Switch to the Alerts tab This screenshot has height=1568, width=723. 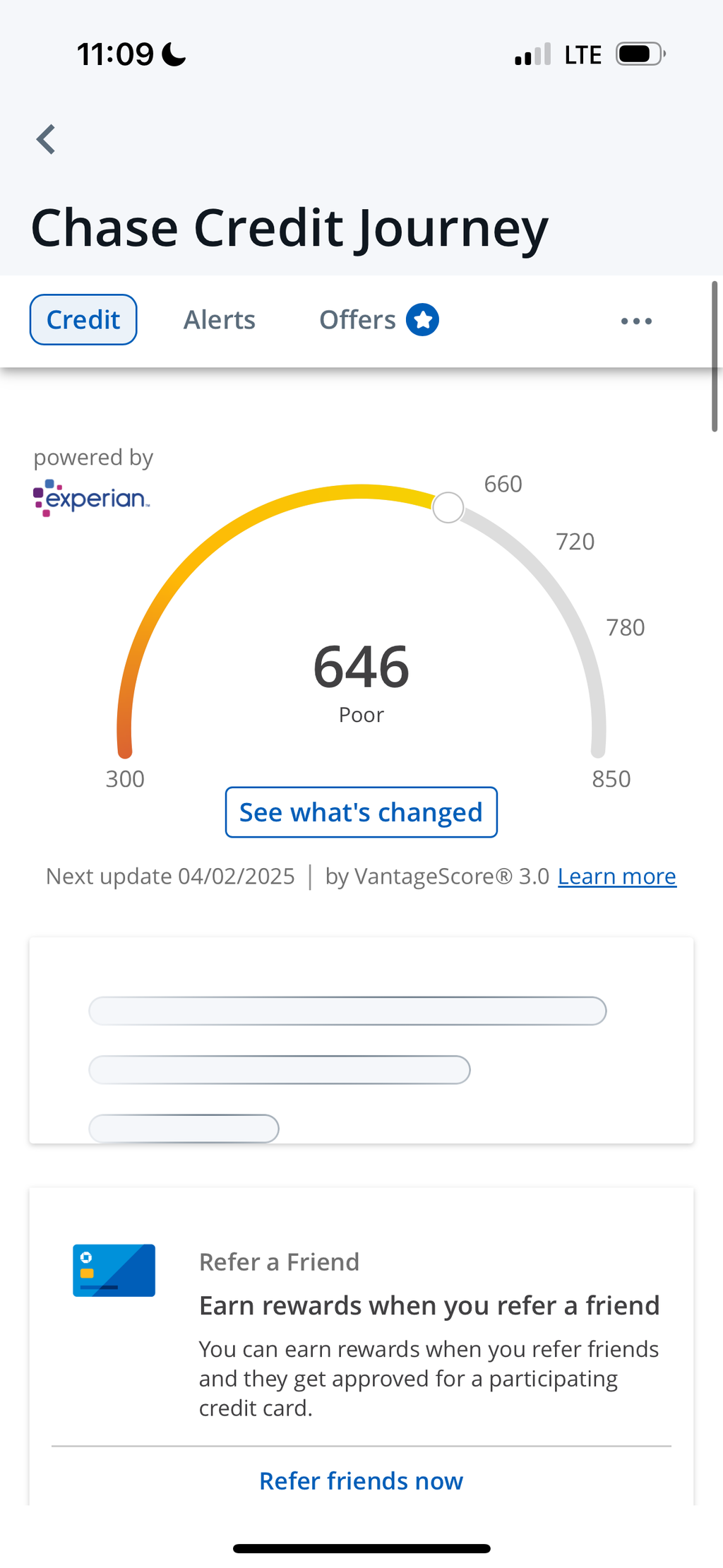[220, 319]
